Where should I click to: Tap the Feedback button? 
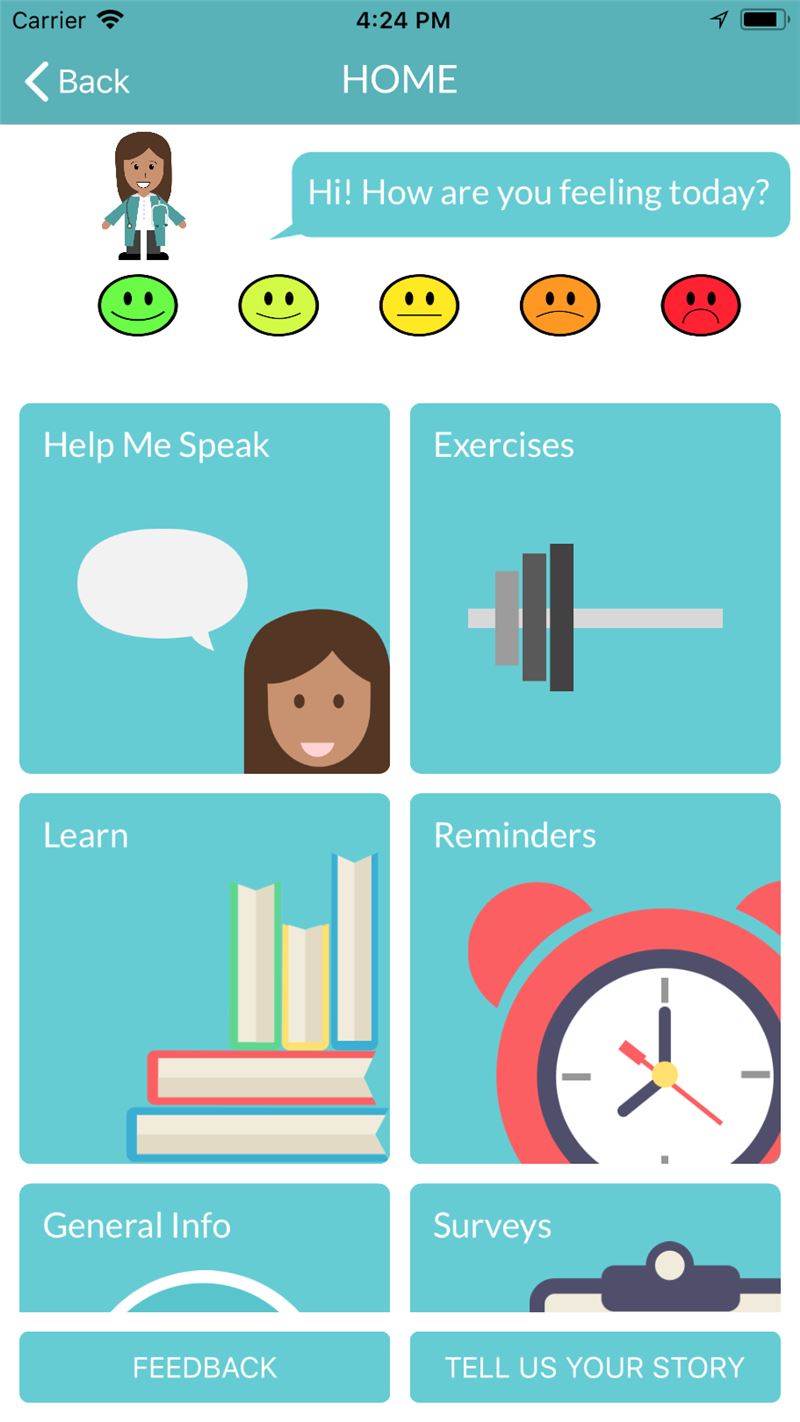(x=205, y=1367)
